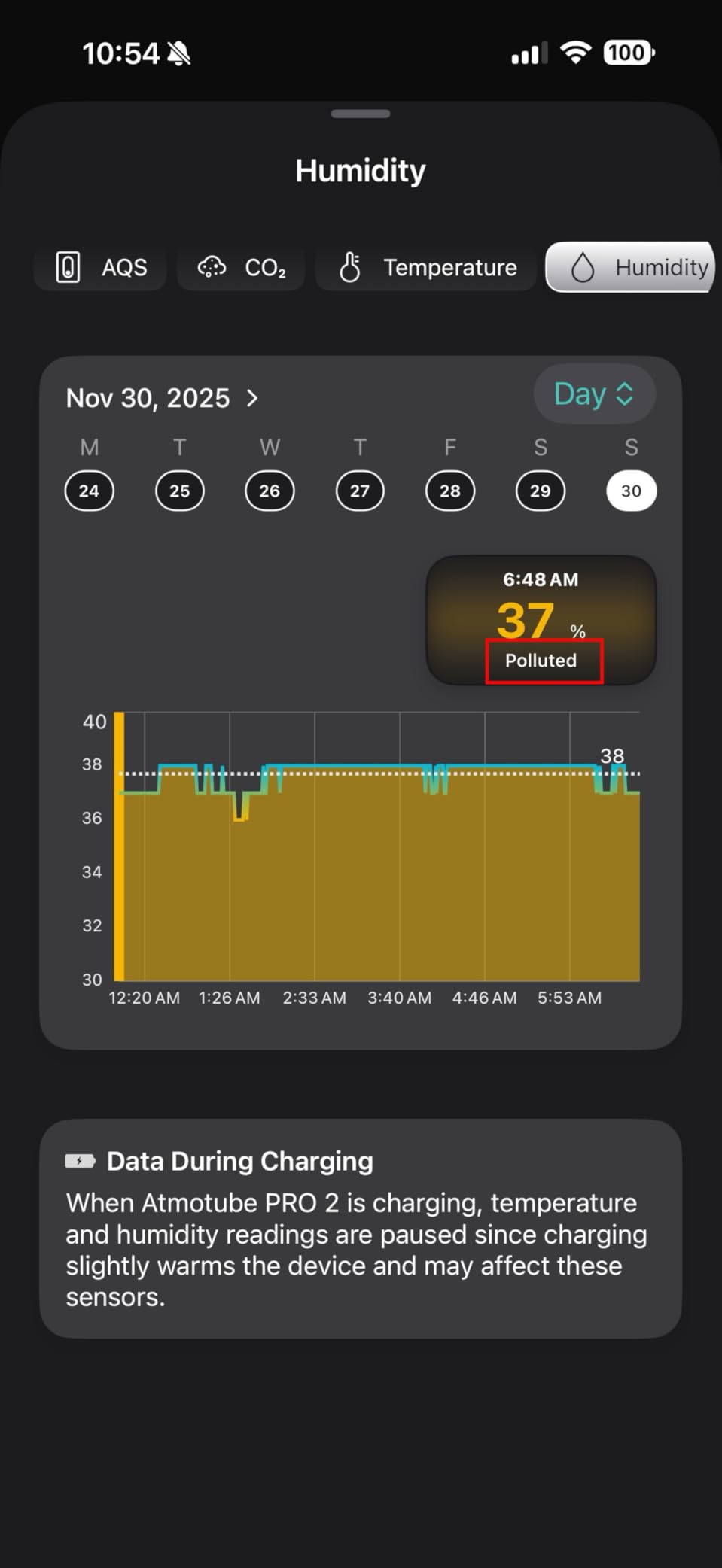Expand the Nov 30, 2025 date picker
Screen dimensions: 722x1568
click(162, 398)
